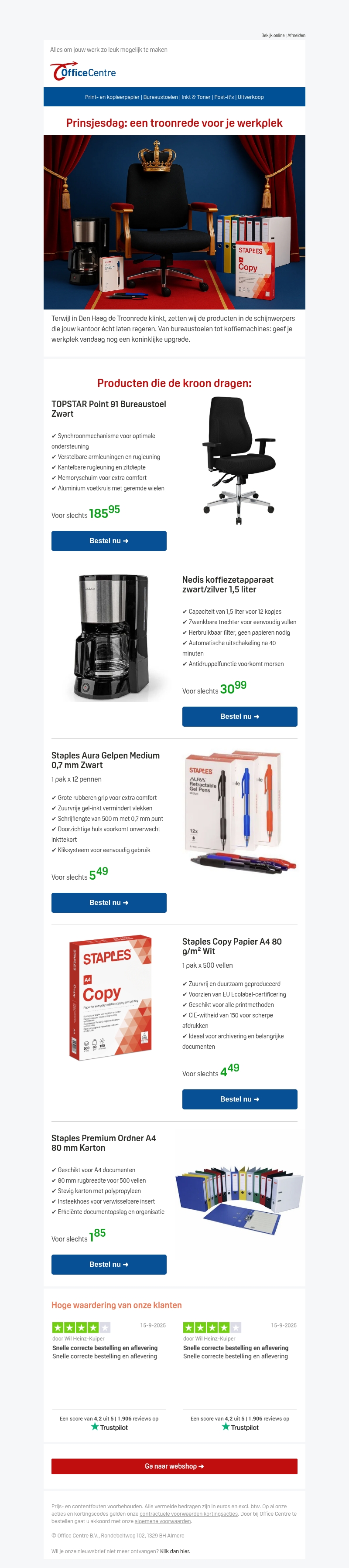Open the 'Bekijk online' link
Image resolution: width=349 pixels, height=1568 pixels.
pyautogui.click(x=273, y=35)
